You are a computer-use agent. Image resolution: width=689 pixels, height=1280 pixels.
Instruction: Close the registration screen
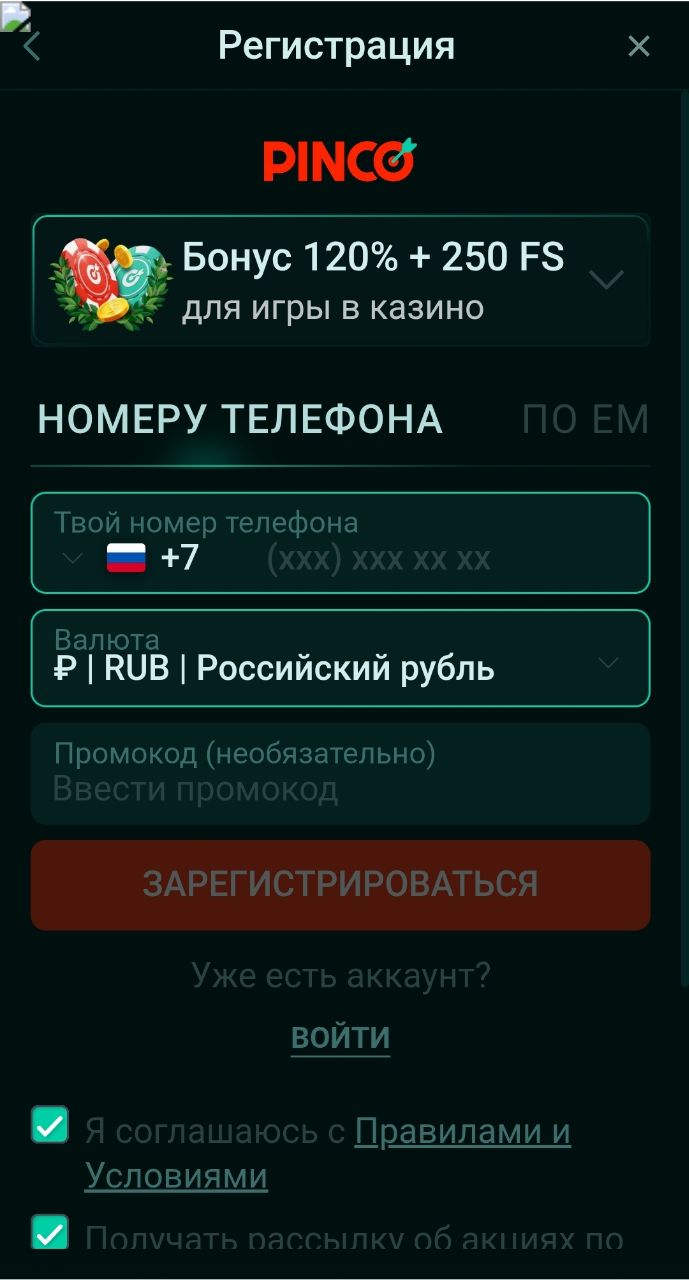tap(638, 46)
